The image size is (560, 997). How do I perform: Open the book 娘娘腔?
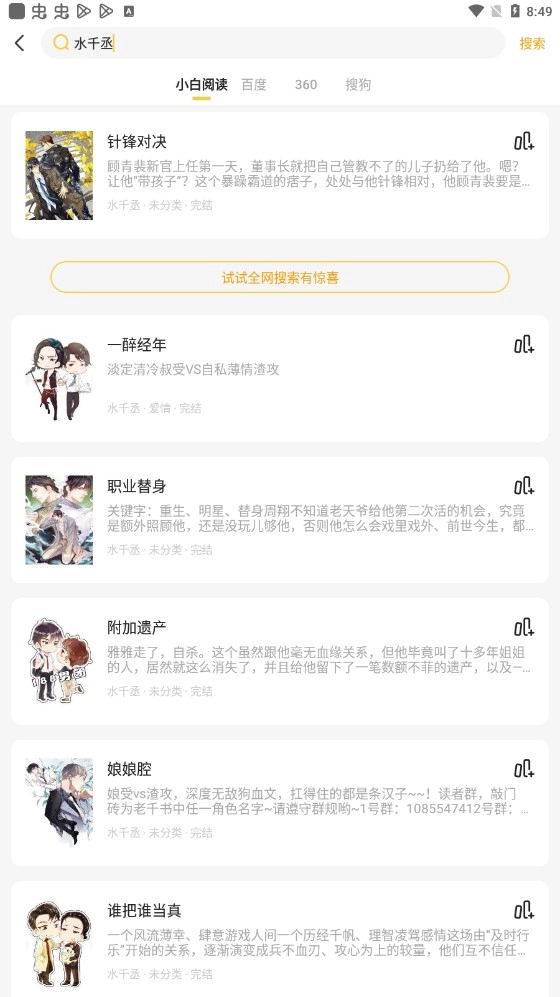tap(280, 802)
